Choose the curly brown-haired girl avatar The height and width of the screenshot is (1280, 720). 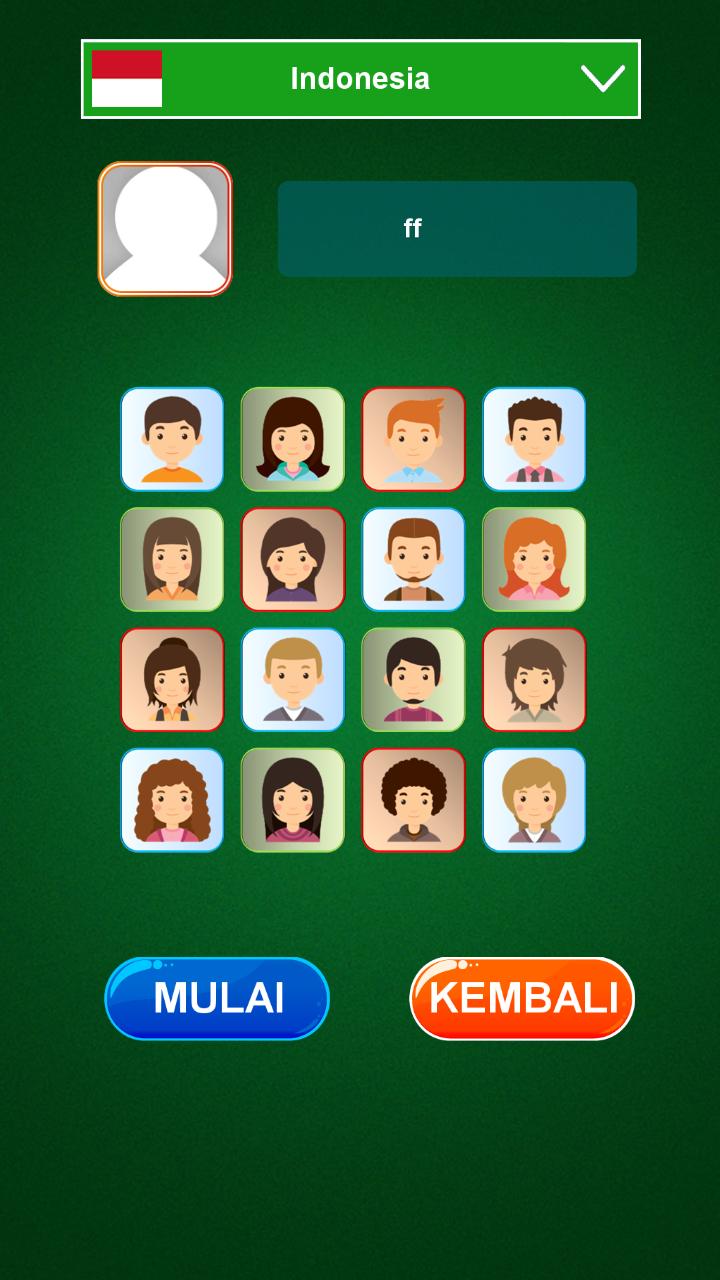(x=172, y=800)
